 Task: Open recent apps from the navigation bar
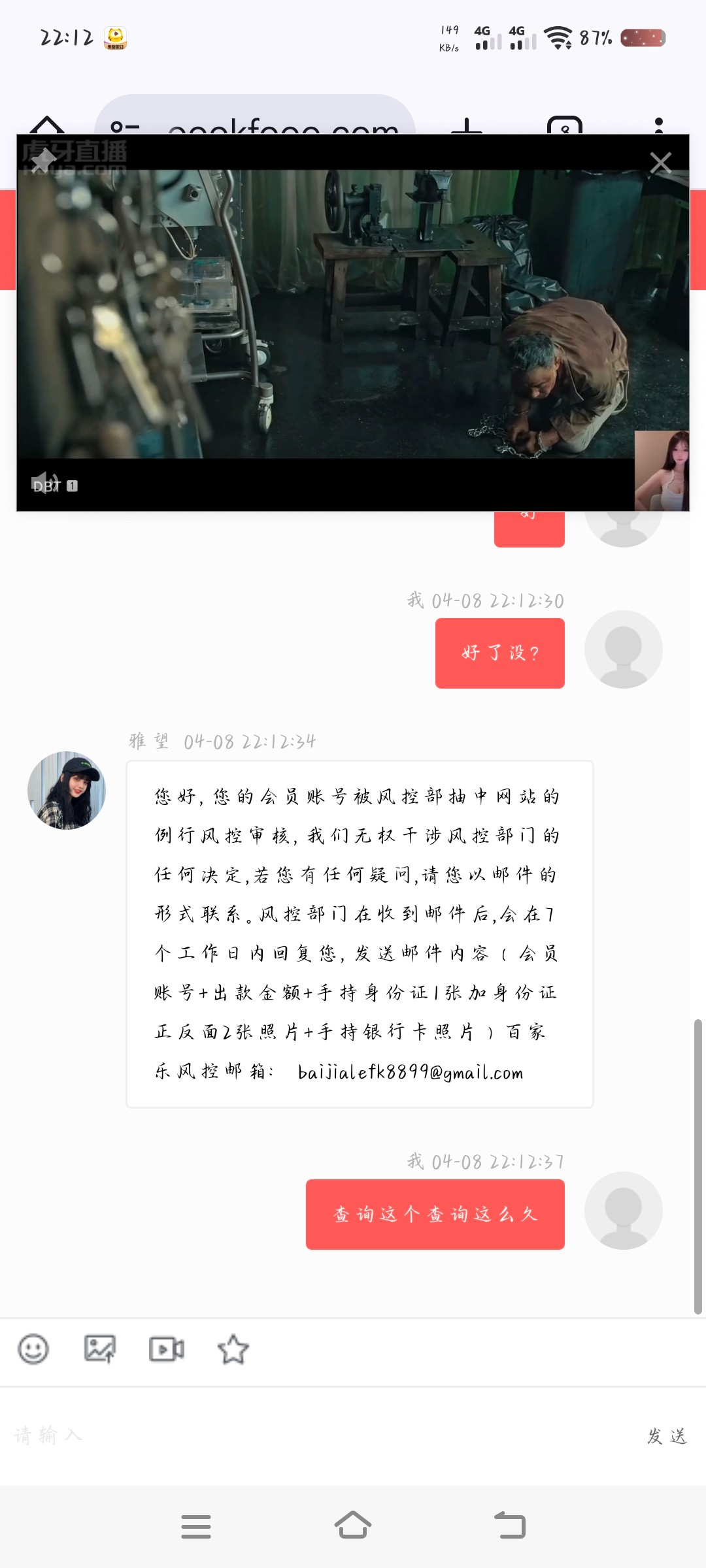pos(196,1527)
